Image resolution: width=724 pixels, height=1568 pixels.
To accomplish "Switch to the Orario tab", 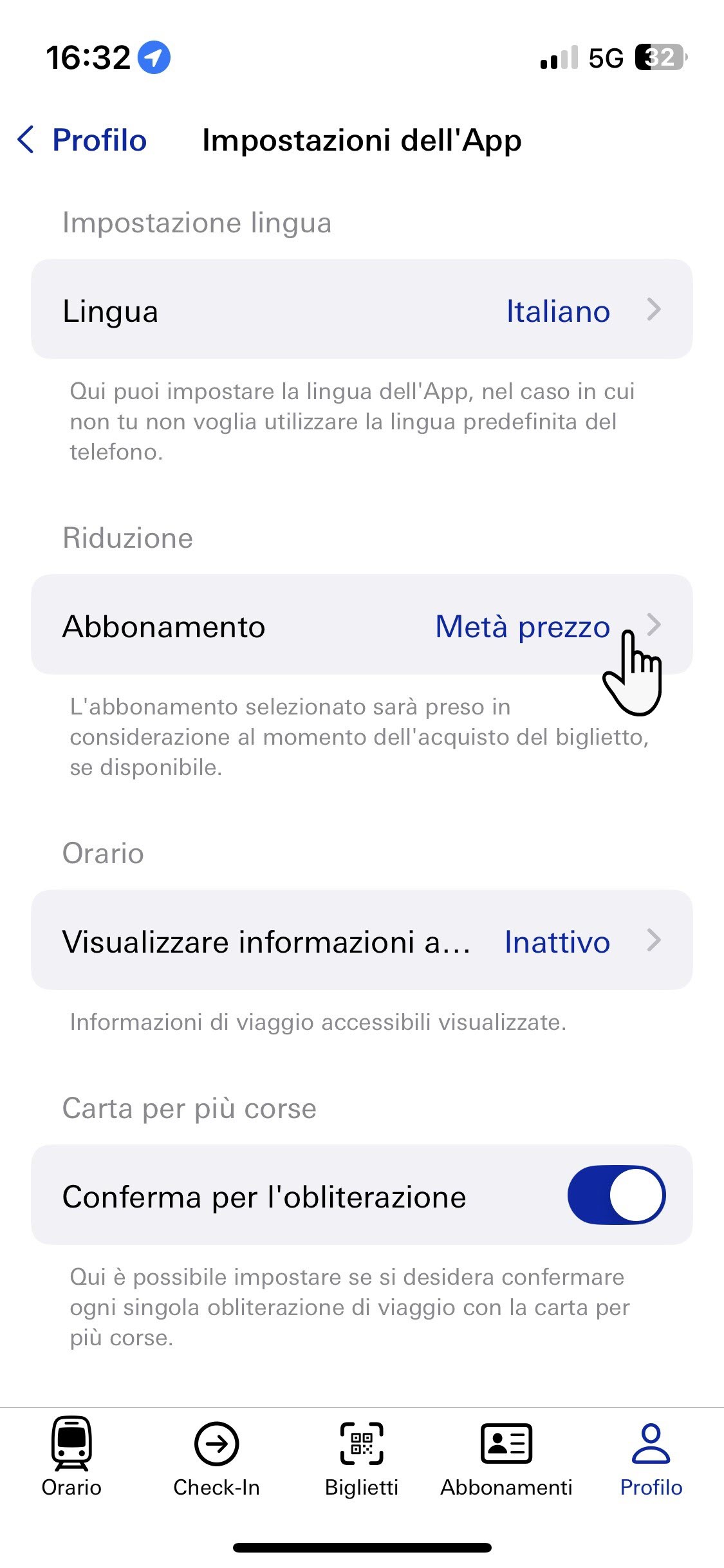I will 71,1457.
